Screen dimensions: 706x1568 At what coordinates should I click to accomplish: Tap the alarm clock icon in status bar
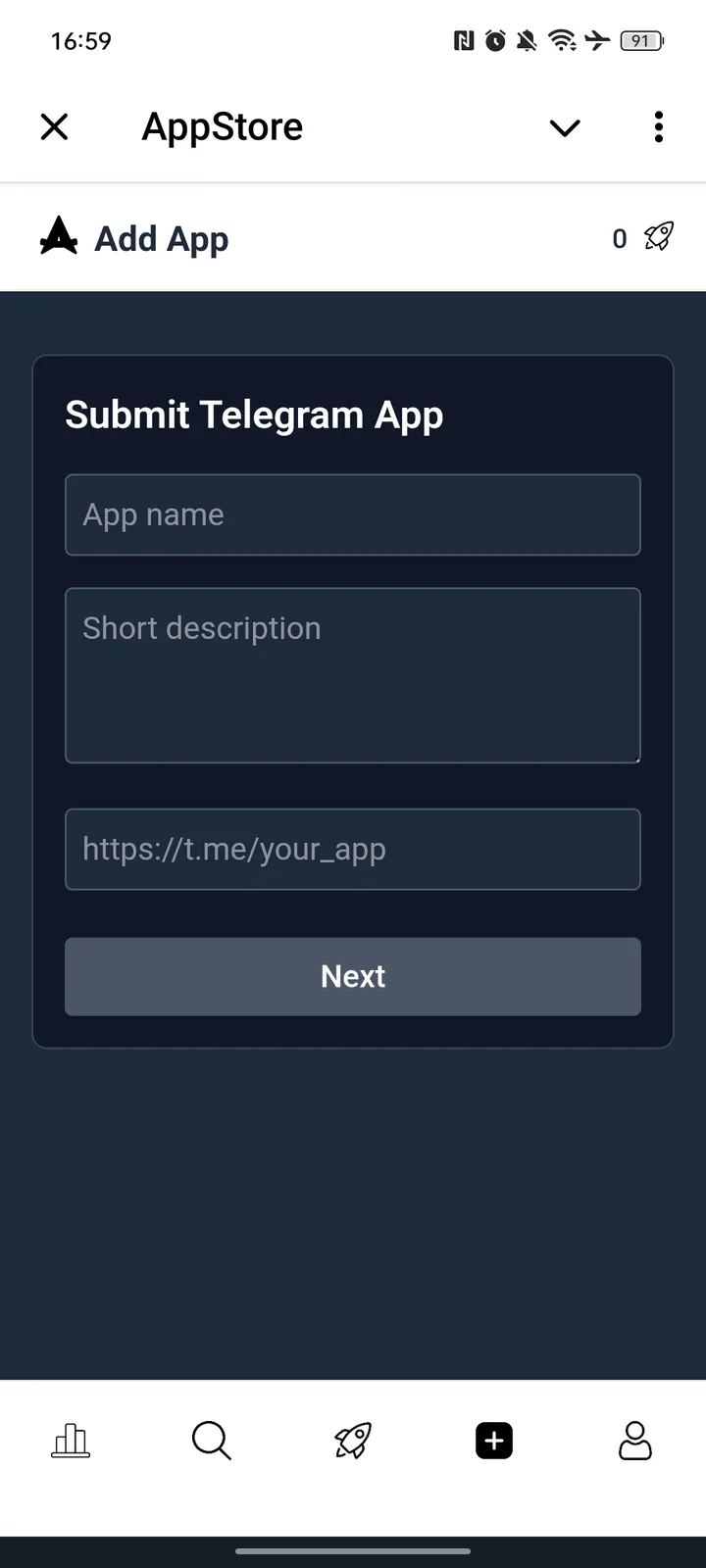[494, 40]
